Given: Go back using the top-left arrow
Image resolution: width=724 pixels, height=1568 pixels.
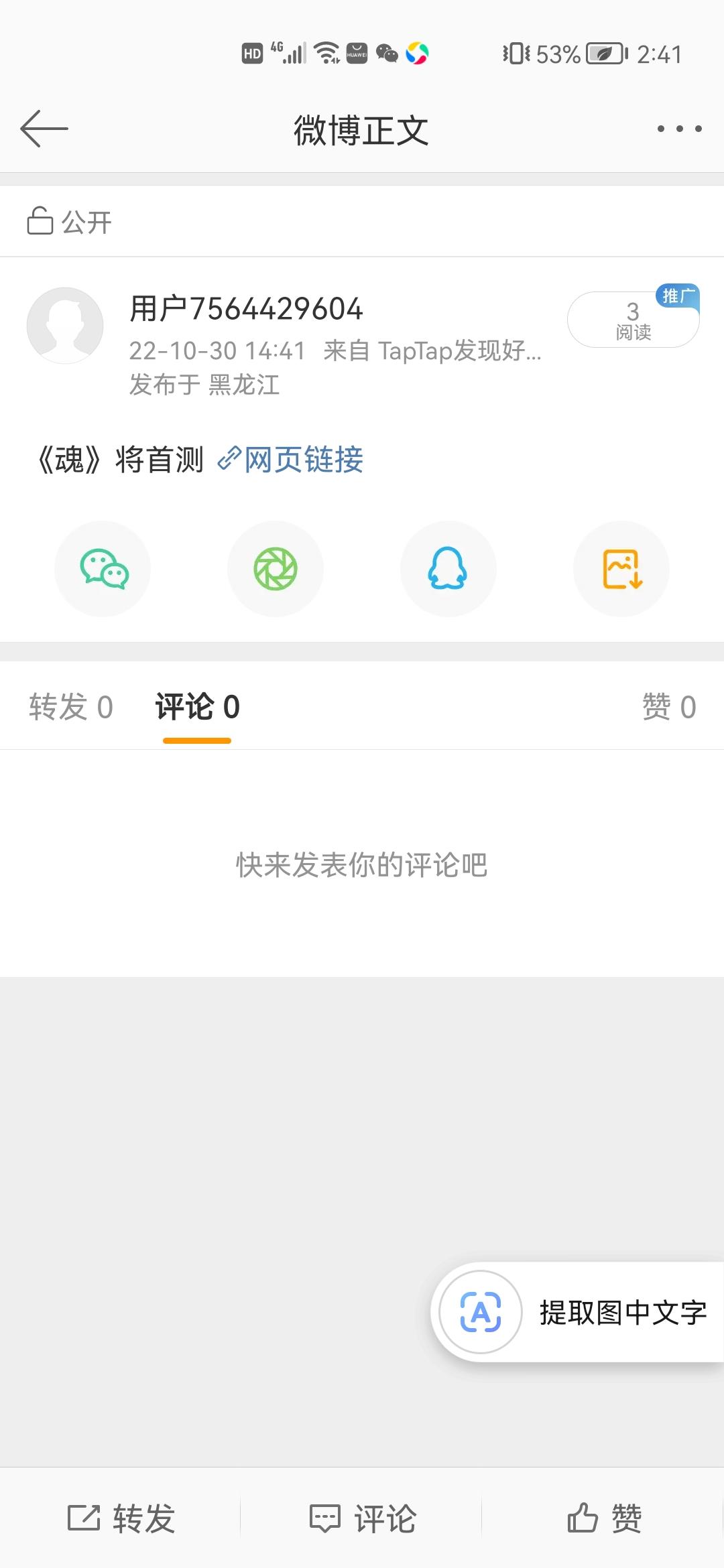Looking at the screenshot, I should click(44, 129).
